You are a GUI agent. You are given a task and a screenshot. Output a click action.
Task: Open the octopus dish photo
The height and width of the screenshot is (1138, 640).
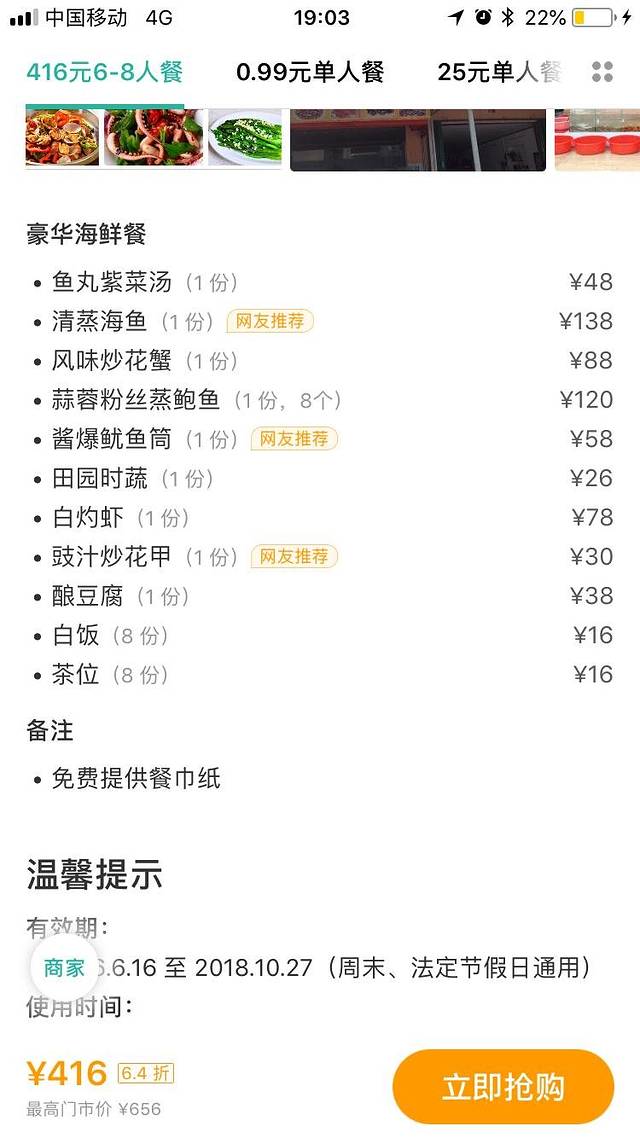point(153,138)
